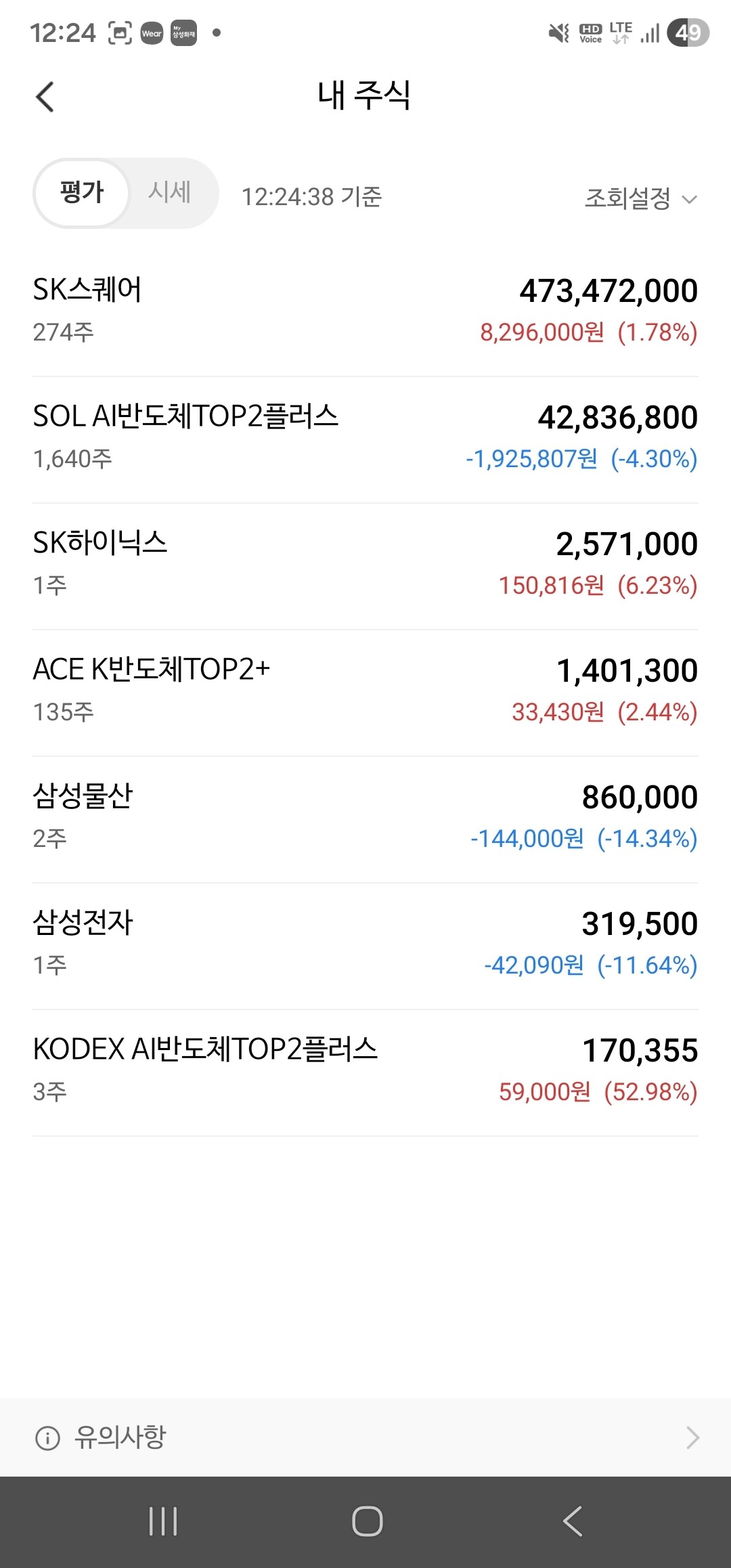Switch to the 시세 tab
The image size is (731, 1568).
click(x=170, y=192)
